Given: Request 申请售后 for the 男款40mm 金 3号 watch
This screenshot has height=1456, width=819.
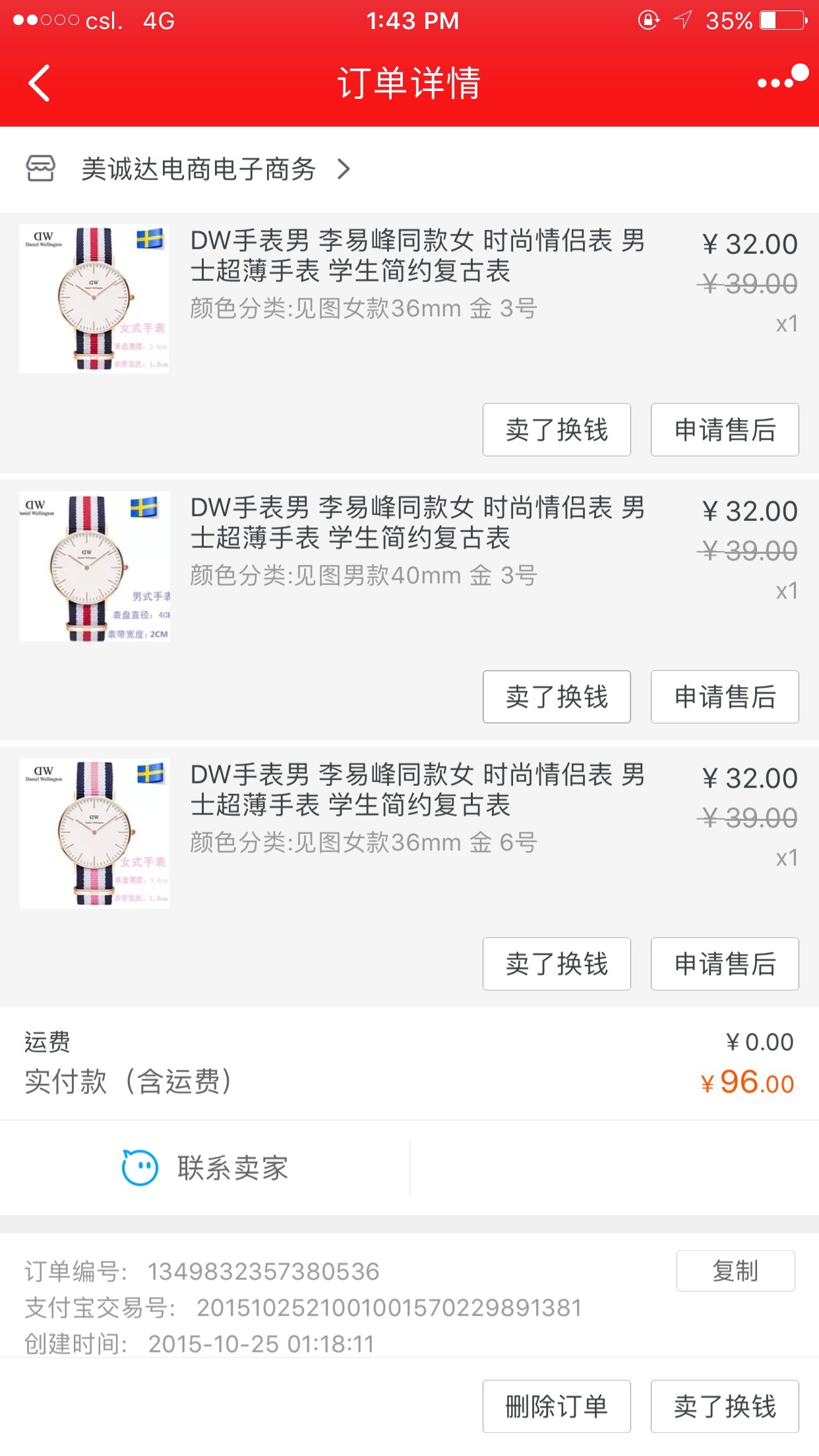Looking at the screenshot, I should [x=725, y=697].
